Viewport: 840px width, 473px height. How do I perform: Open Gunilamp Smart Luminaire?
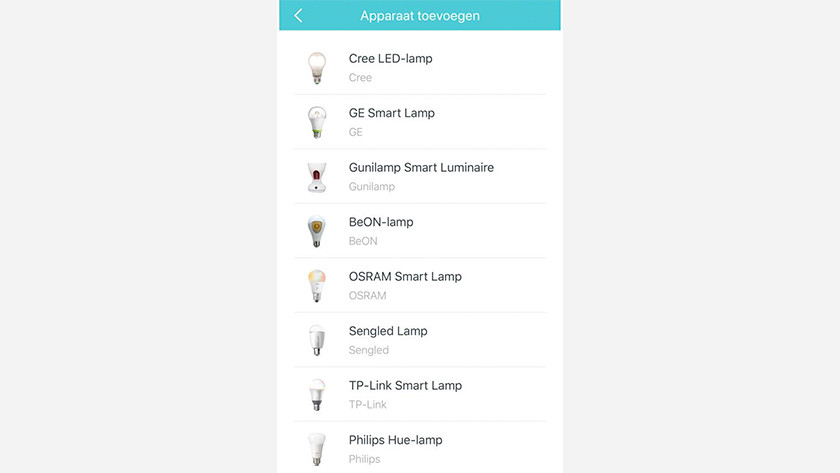tap(420, 176)
